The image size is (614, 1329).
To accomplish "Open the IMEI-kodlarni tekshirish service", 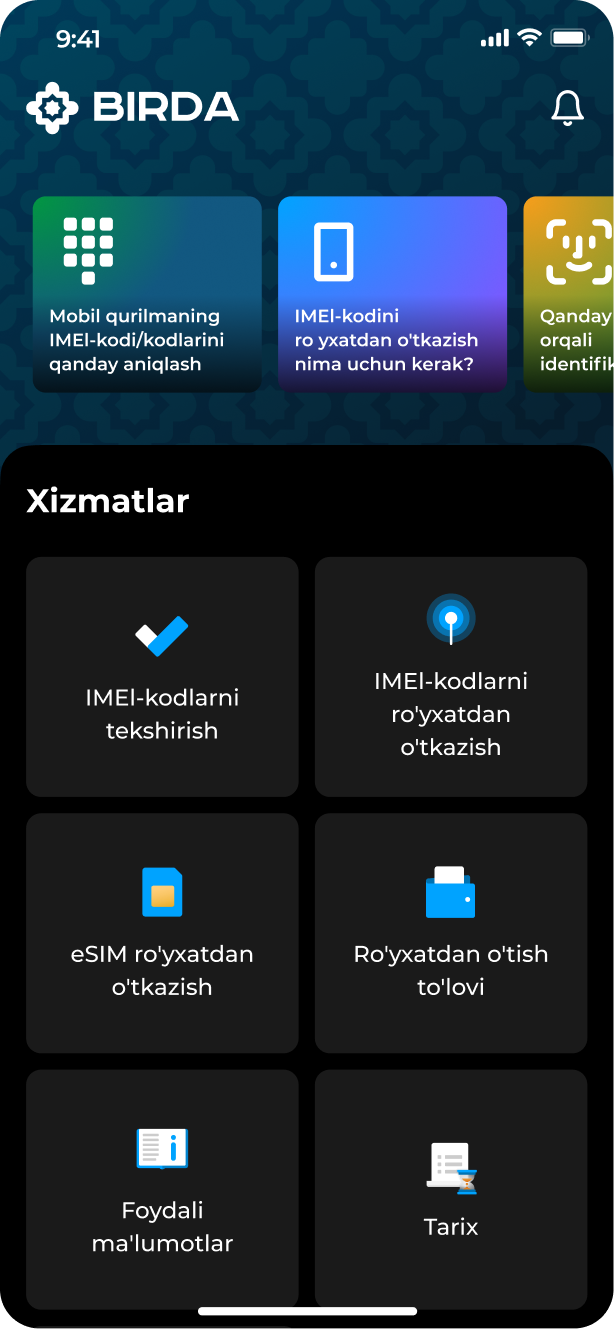I will pyautogui.click(x=162, y=677).
